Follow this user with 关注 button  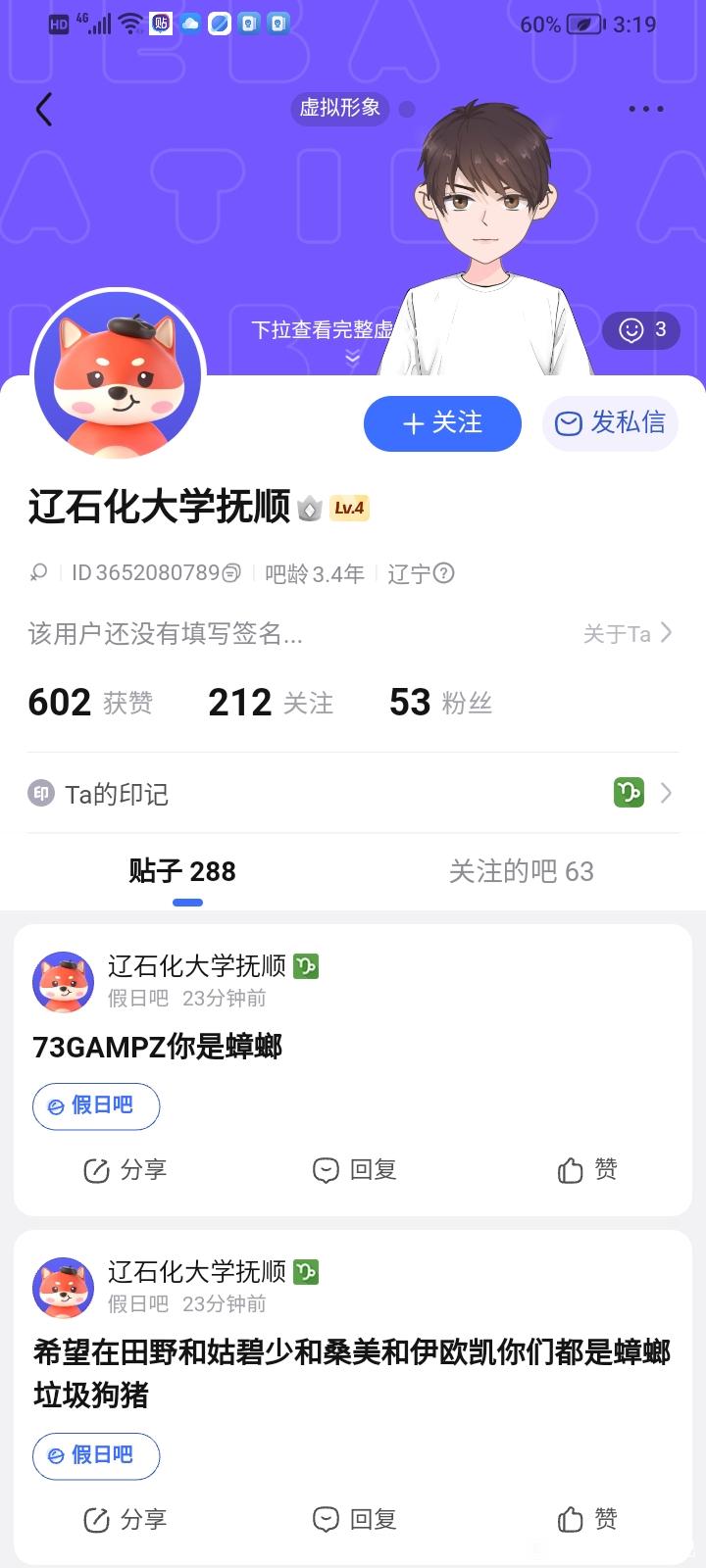coord(442,423)
